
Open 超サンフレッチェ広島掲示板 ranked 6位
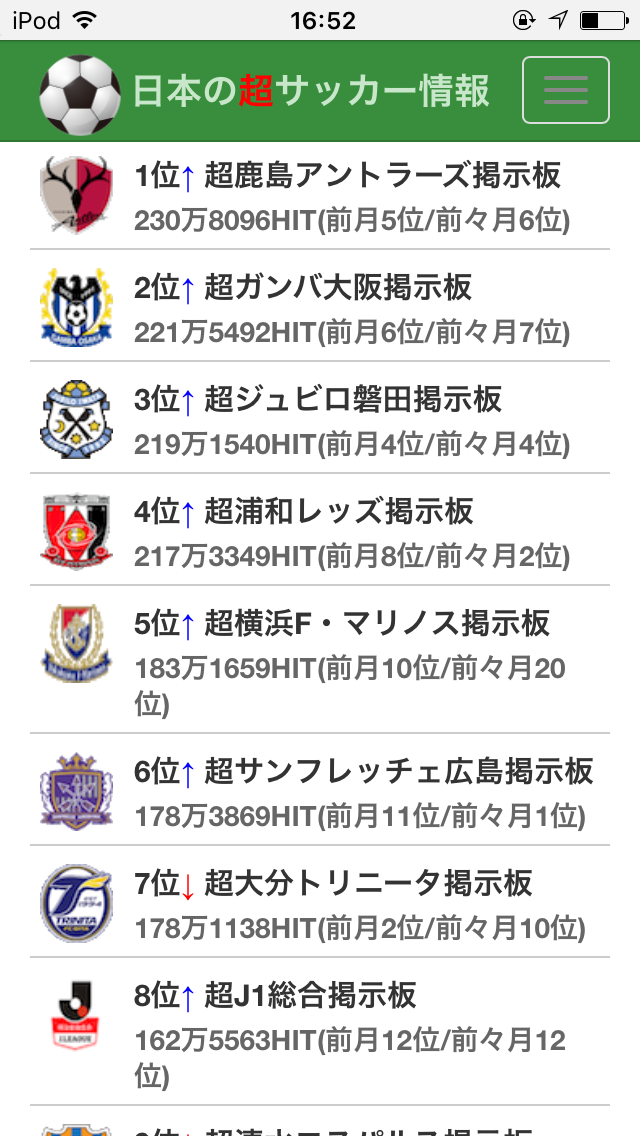click(364, 772)
